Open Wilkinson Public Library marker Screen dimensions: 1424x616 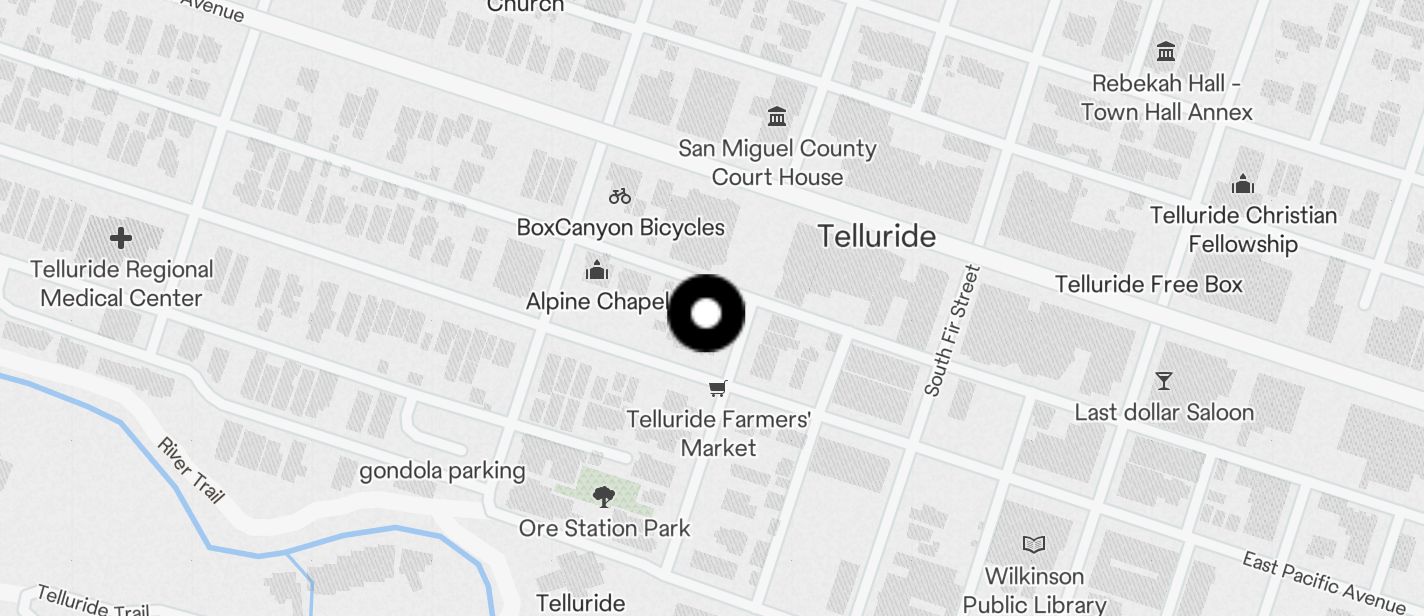coord(1034,545)
